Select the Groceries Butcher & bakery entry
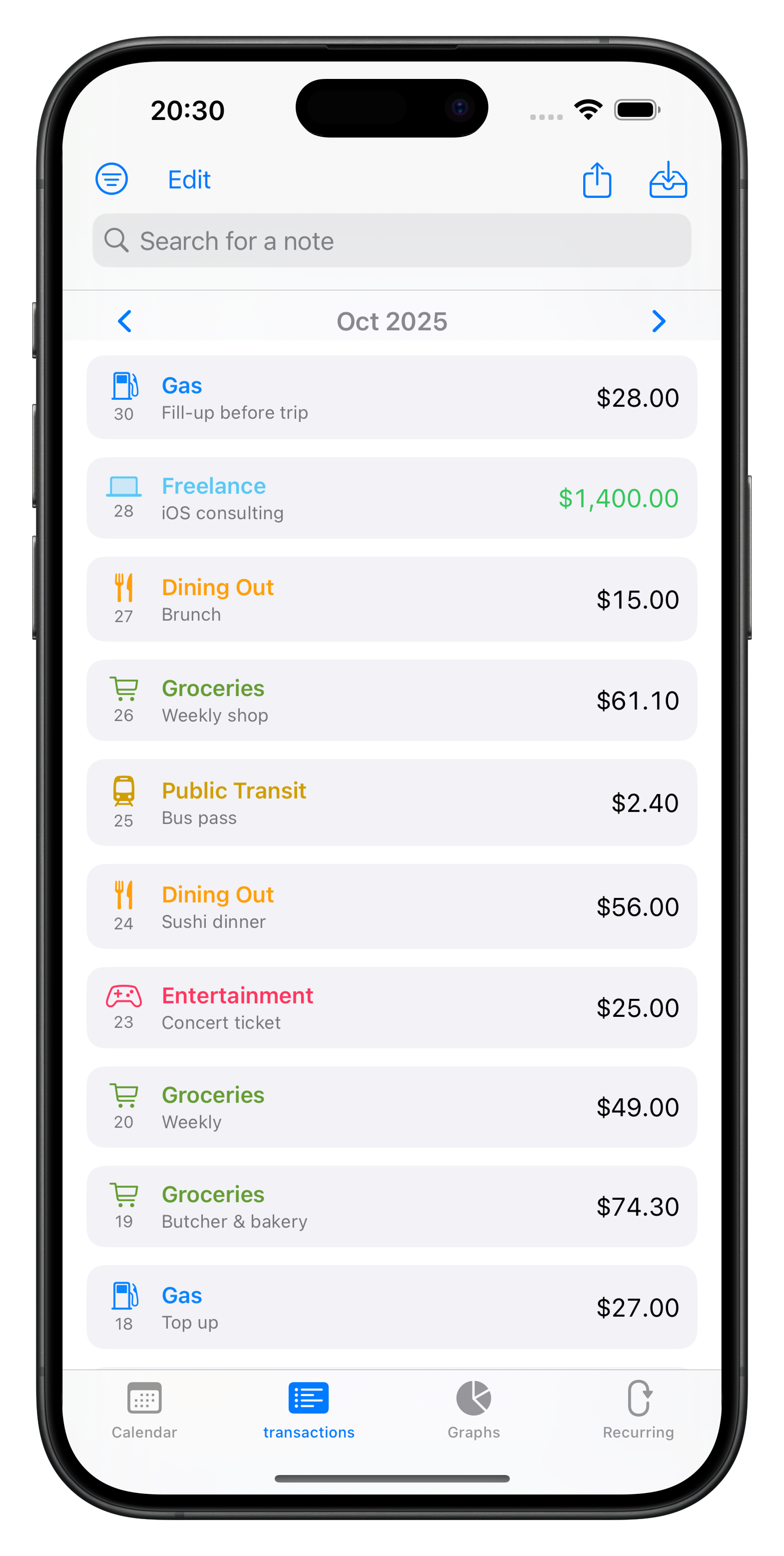The width and height of the screenshot is (784, 1556). (391, 1206)
